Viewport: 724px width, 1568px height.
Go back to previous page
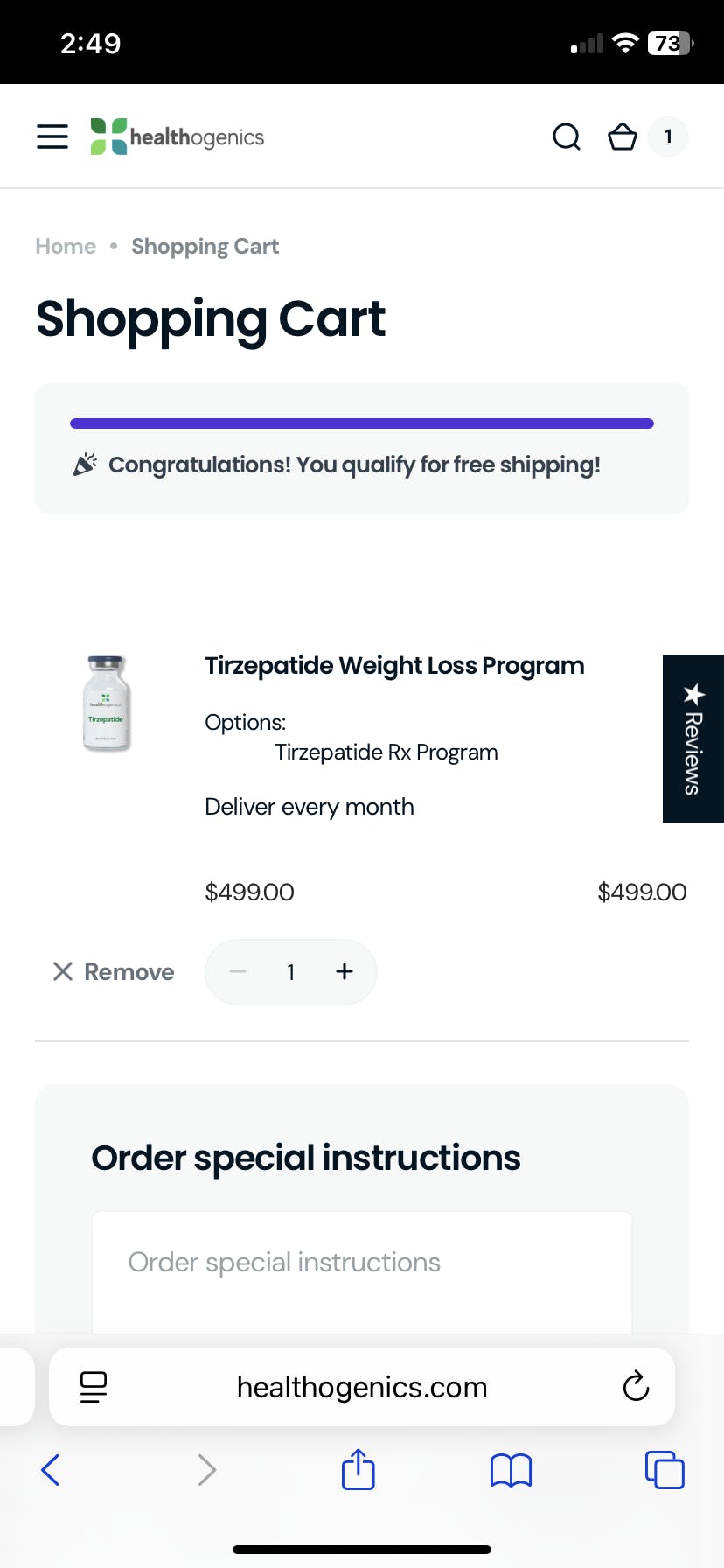[51, 1470]
